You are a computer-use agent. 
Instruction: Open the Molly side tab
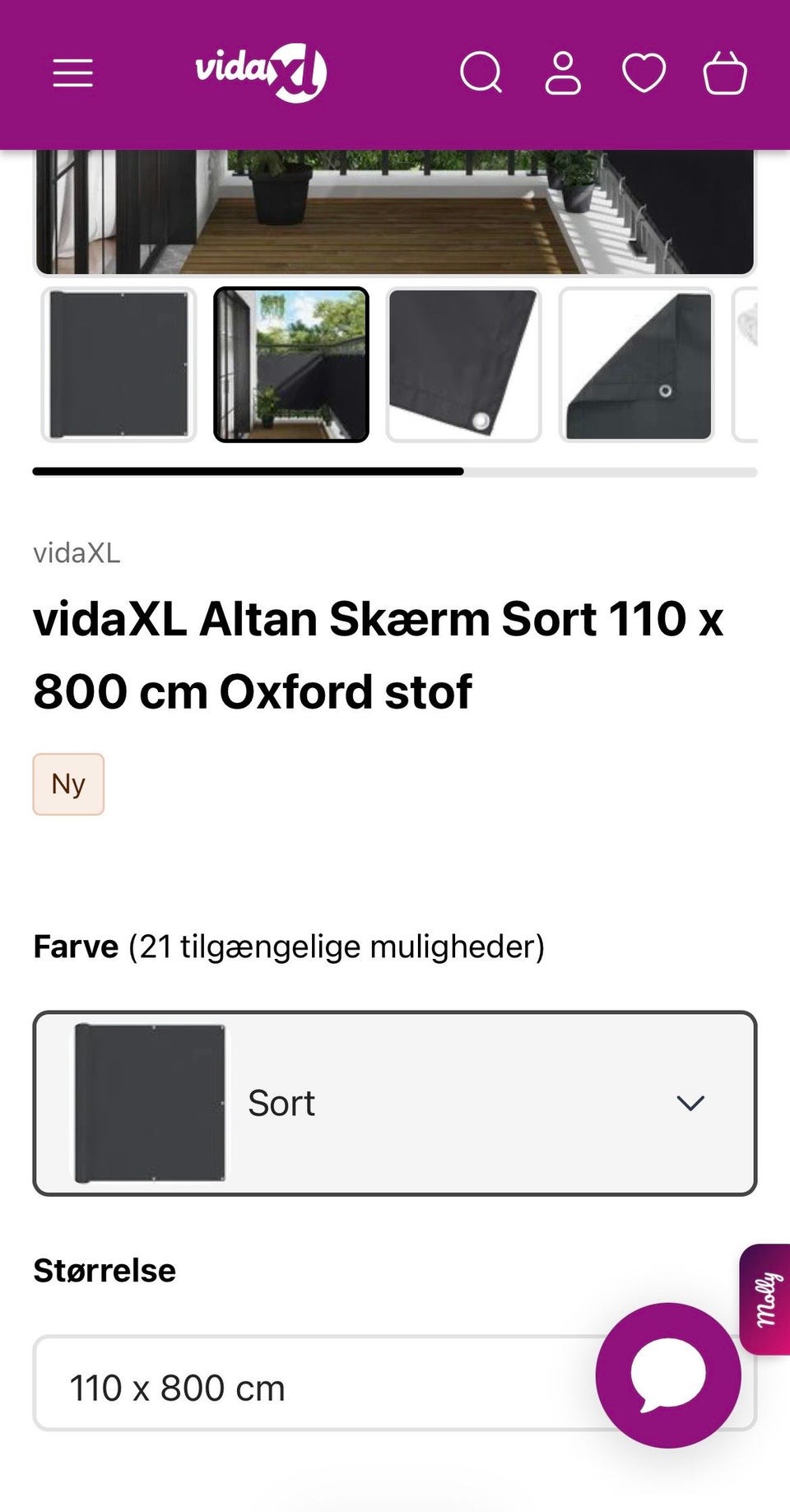tap(766, 1299)
